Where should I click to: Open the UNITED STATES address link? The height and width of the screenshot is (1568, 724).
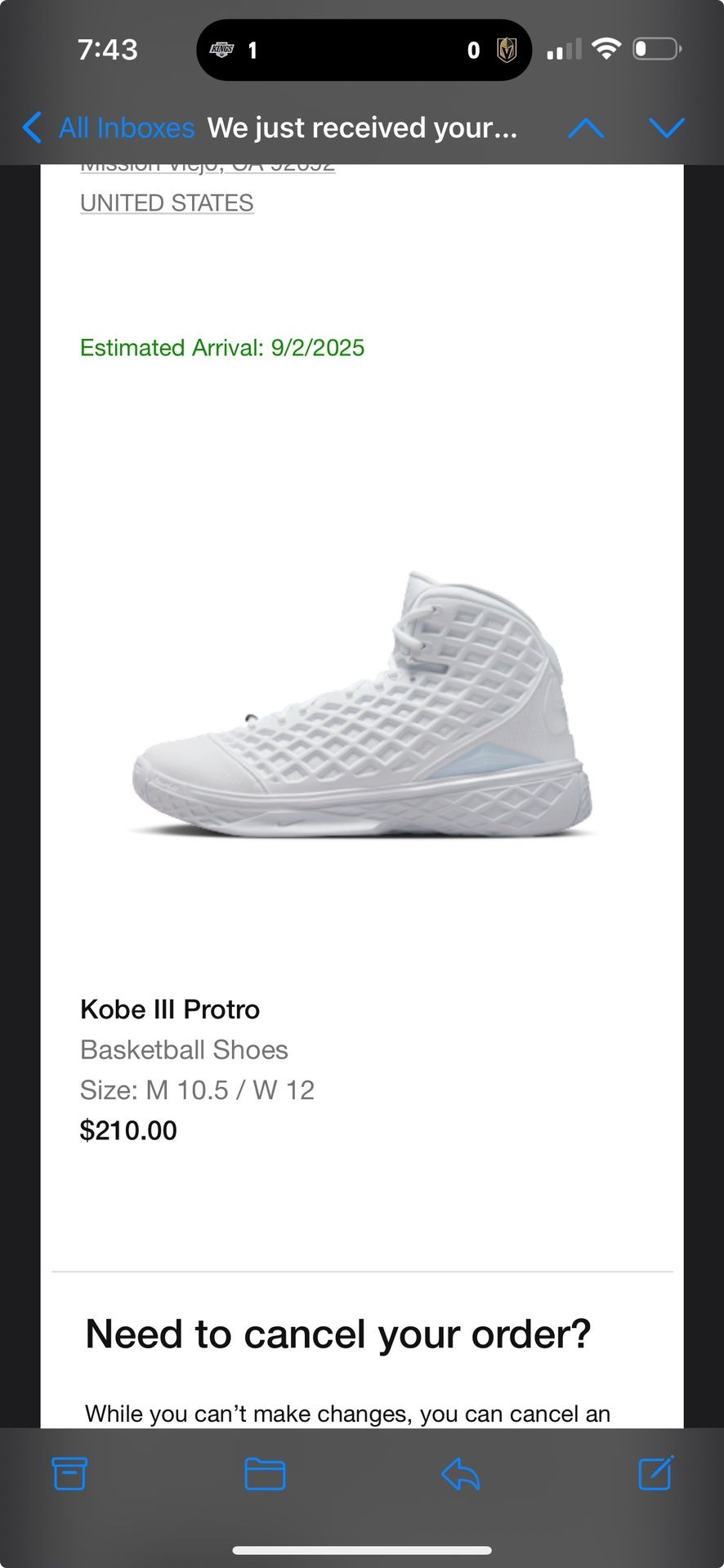point(167,203)
